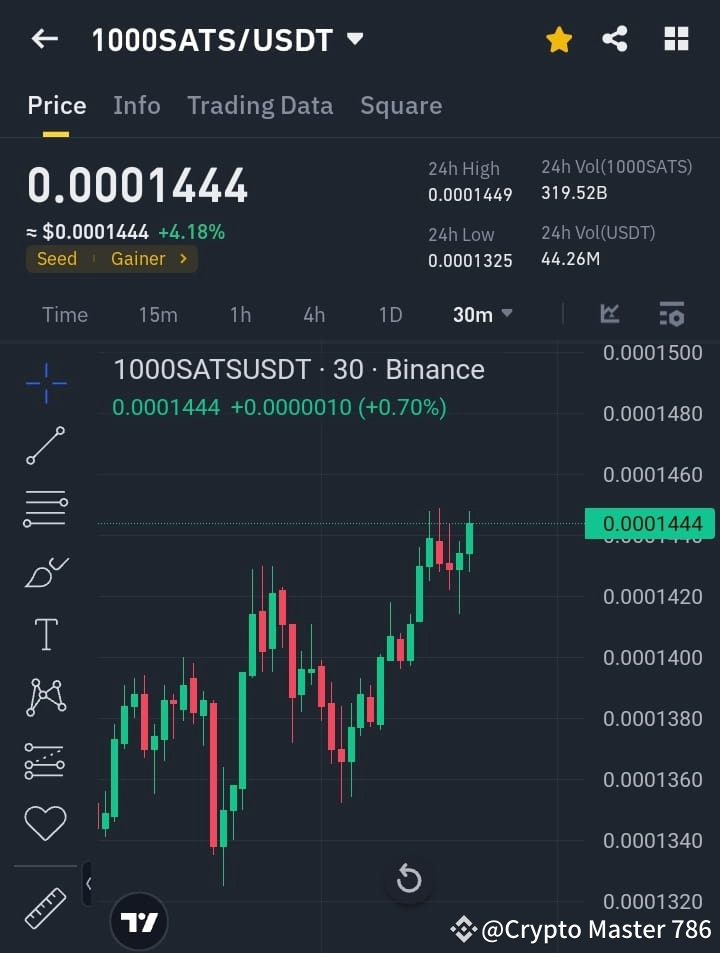Switch to the Trading Data tab
The width and height of the screenshot is (720, 953).
pyautogui.click(x=260, y=105)
